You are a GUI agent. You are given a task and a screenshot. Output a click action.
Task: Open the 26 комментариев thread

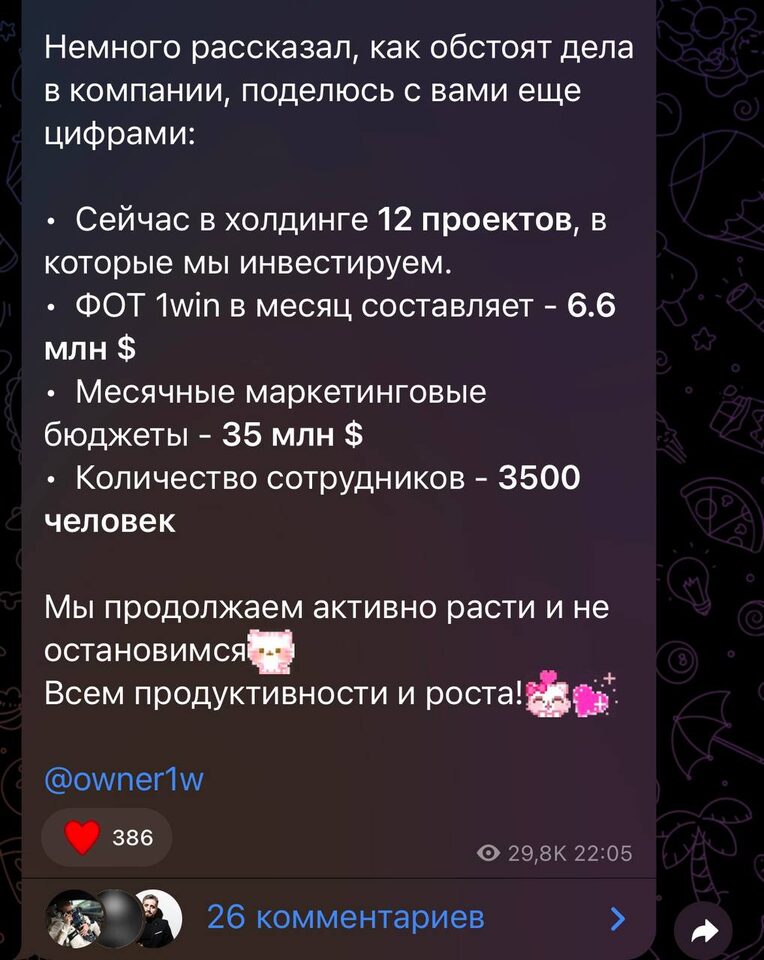pos(345,917)
